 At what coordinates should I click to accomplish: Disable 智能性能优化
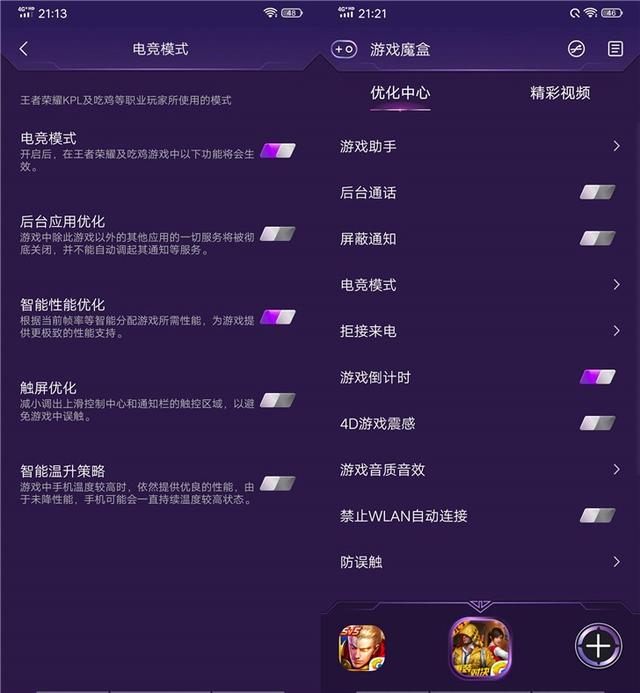click(278, 317)
